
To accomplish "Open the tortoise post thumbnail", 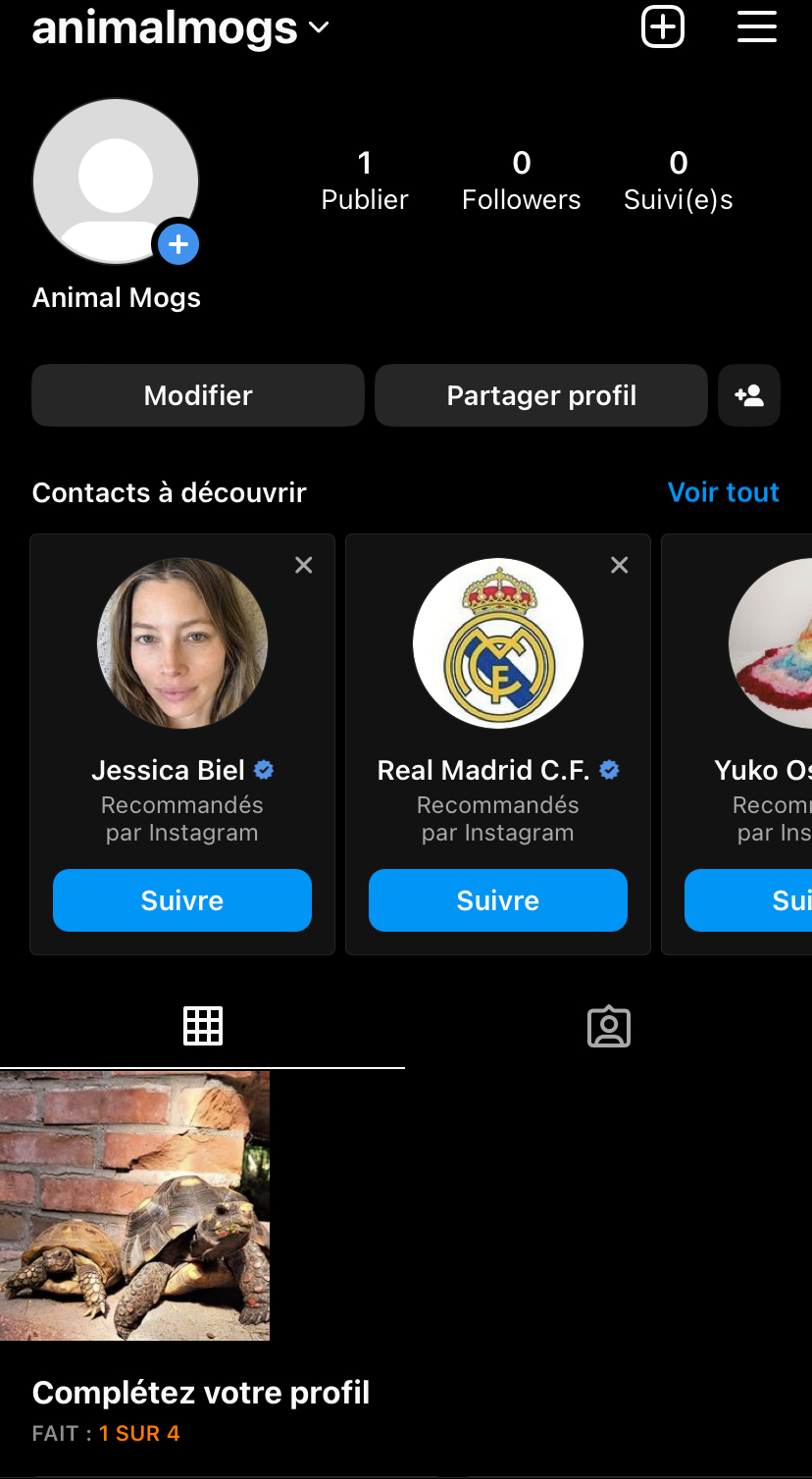I will point(134,1205).
